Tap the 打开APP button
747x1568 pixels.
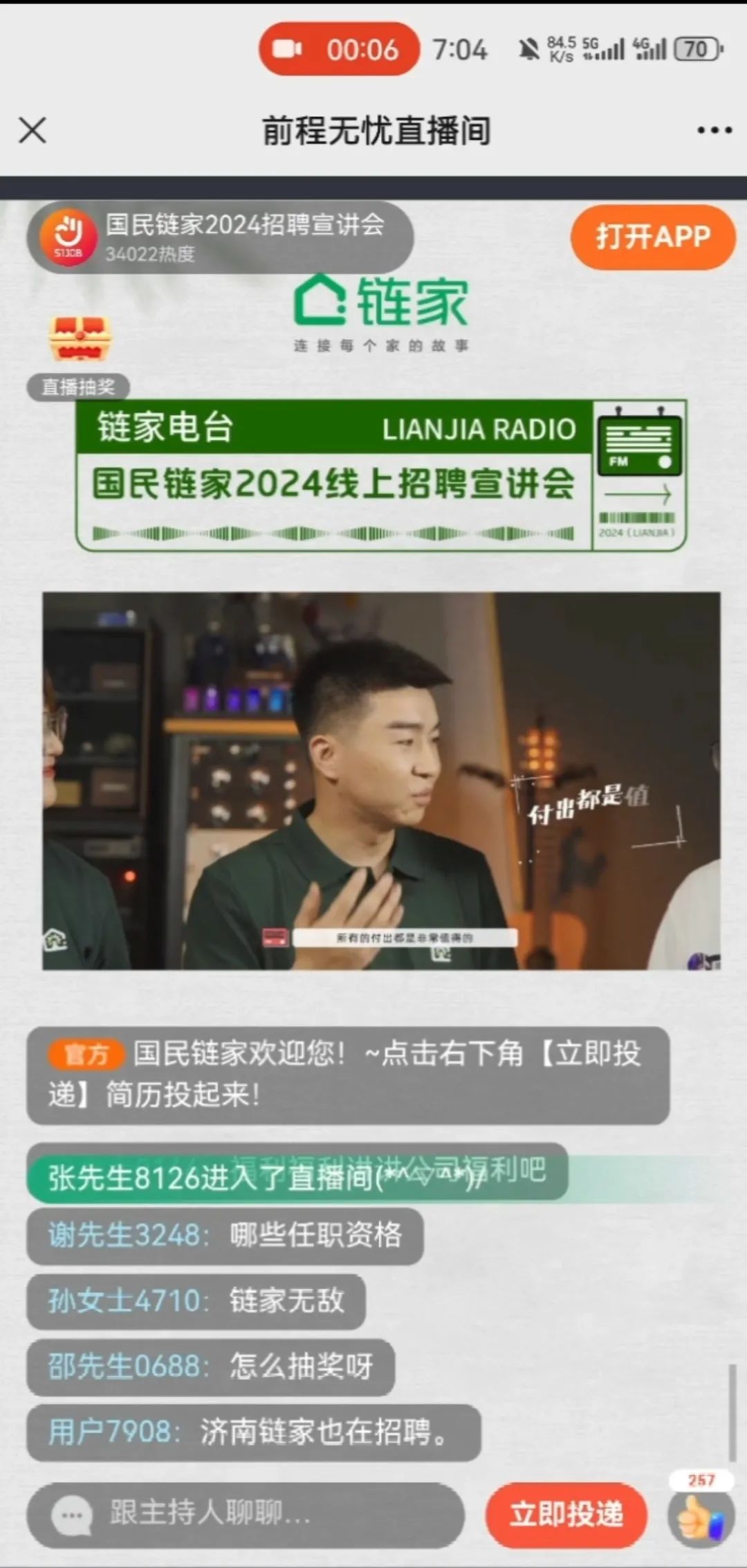pos(653,237)
